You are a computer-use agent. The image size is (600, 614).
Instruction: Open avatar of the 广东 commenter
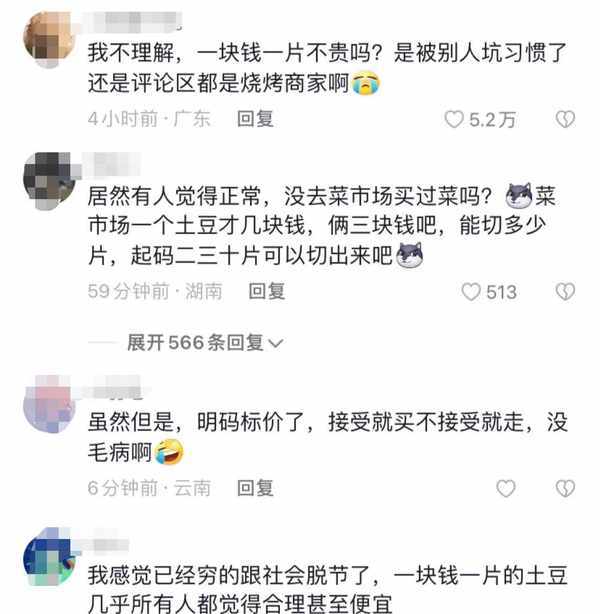pyautogui.click(x=47, y=36)
